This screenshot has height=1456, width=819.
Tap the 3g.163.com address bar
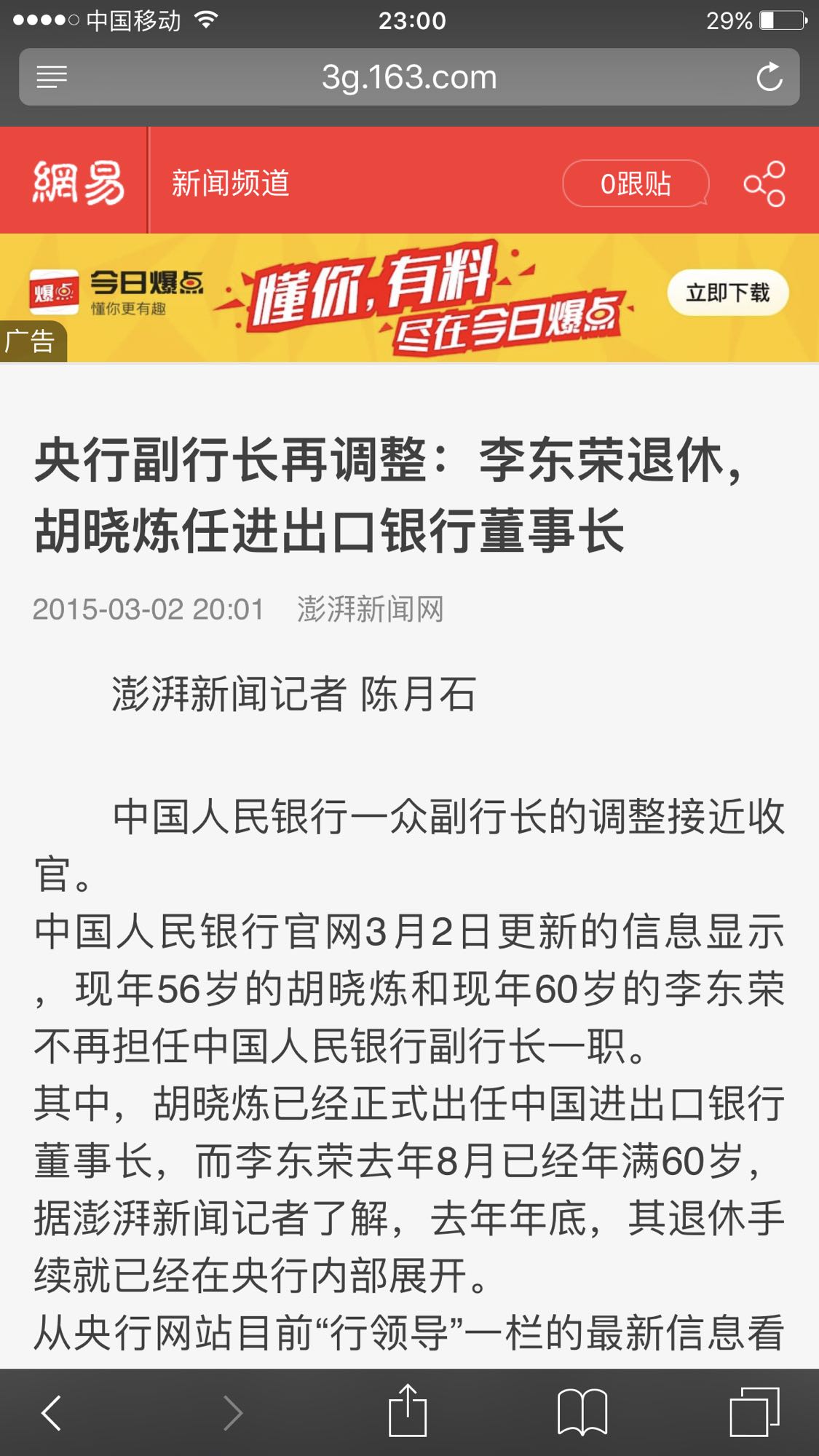click(x=409, y=76)
